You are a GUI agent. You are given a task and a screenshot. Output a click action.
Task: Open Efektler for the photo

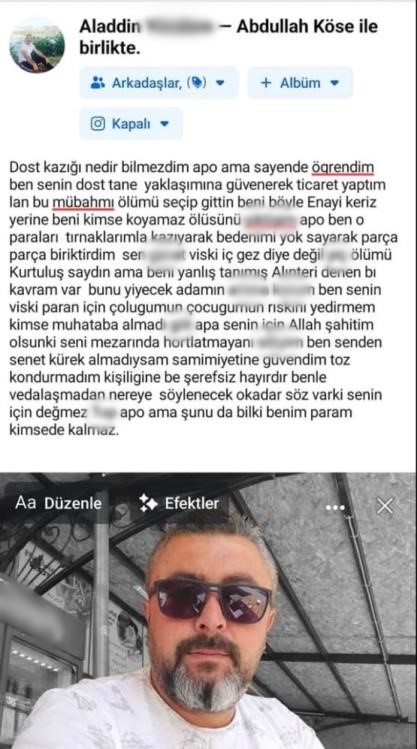[x=179, y=503]
